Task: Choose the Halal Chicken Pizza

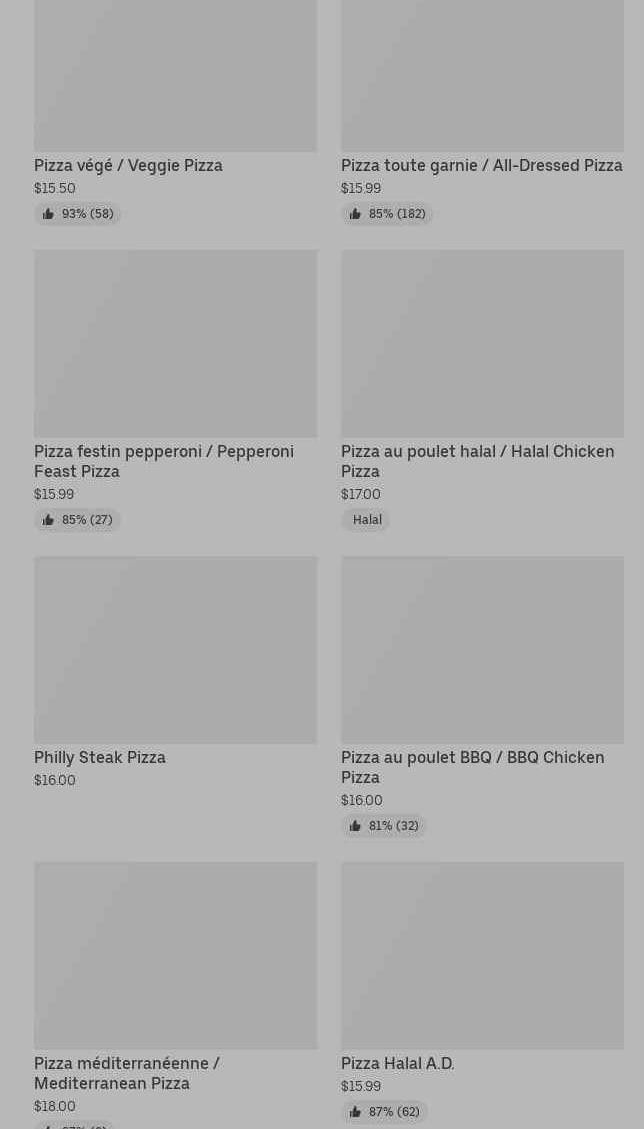Action: tap(482, 391)
